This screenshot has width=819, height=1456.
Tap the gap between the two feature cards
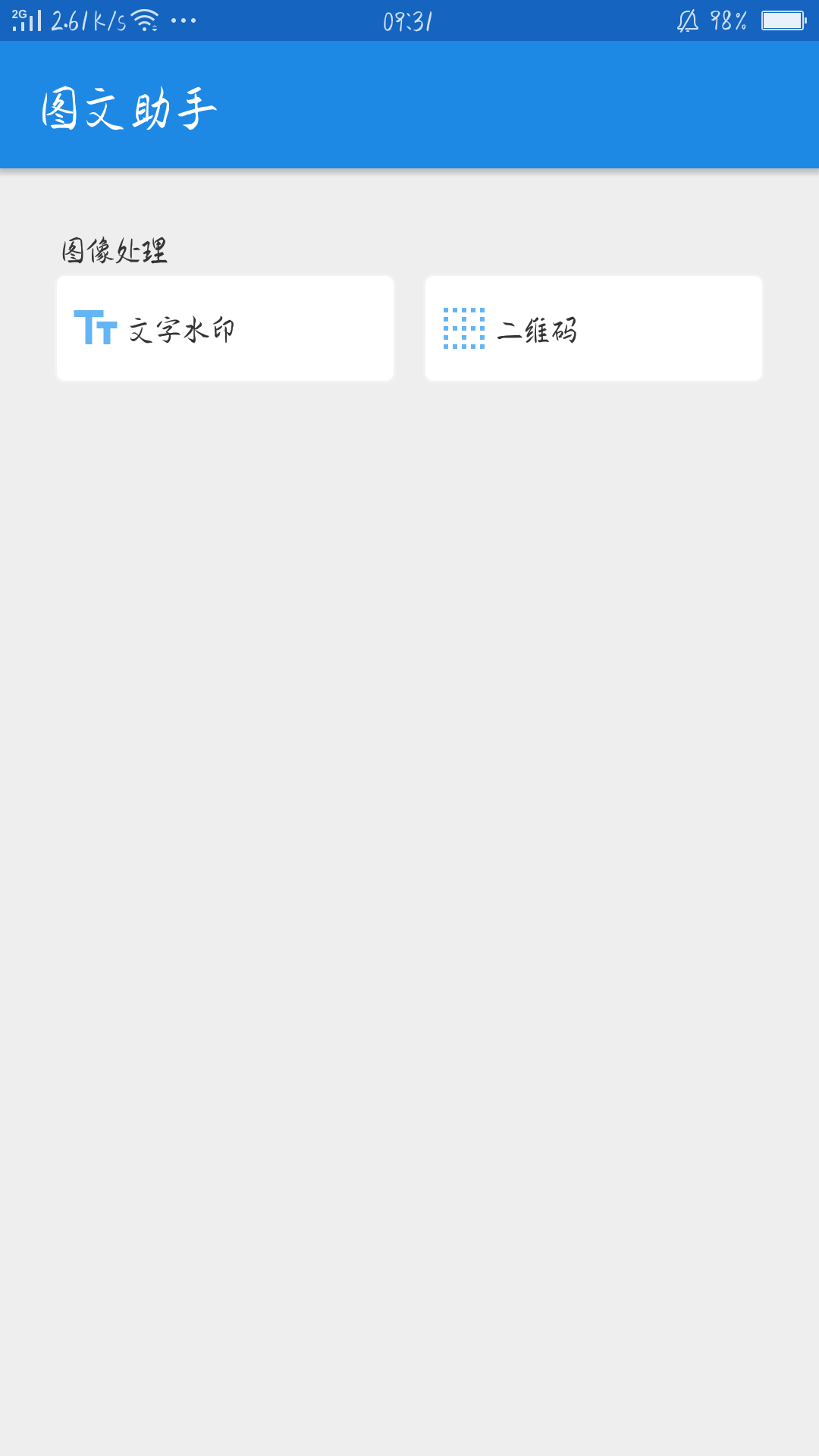pos(409,327)
